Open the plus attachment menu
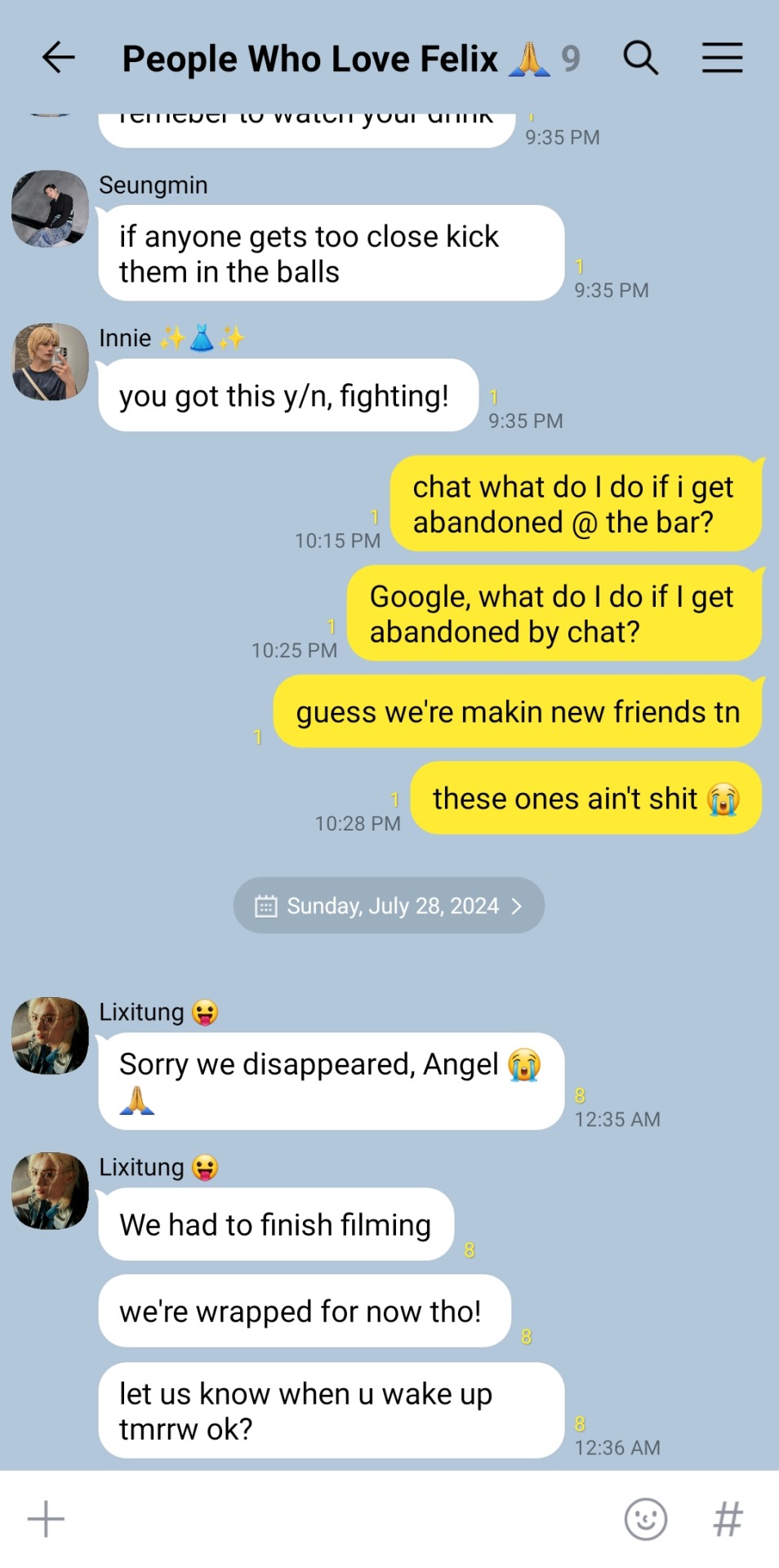The height and width of the screenshot is (1568, 779). point(46,1519)
